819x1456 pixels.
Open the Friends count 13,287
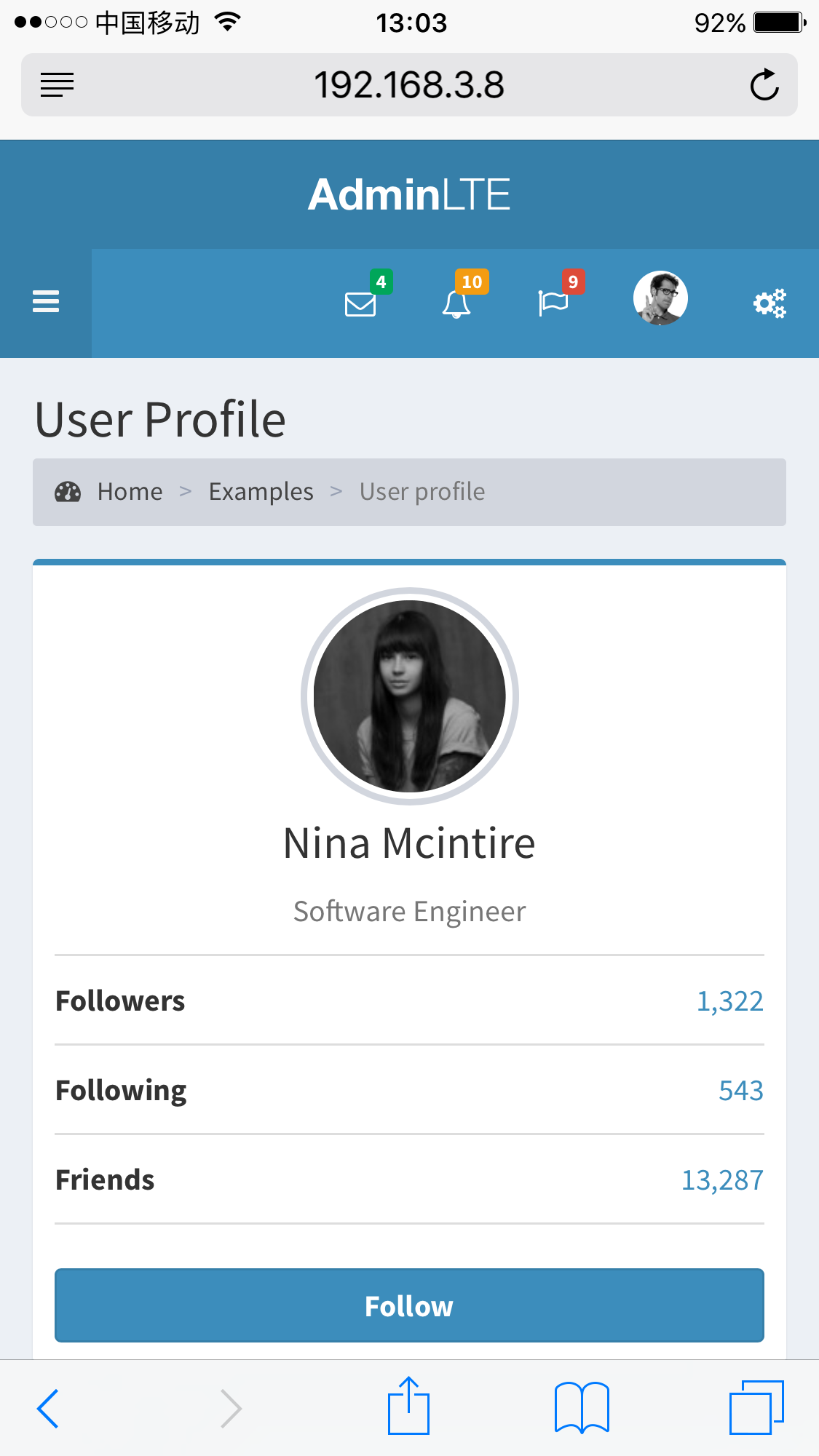[721, 1180]
